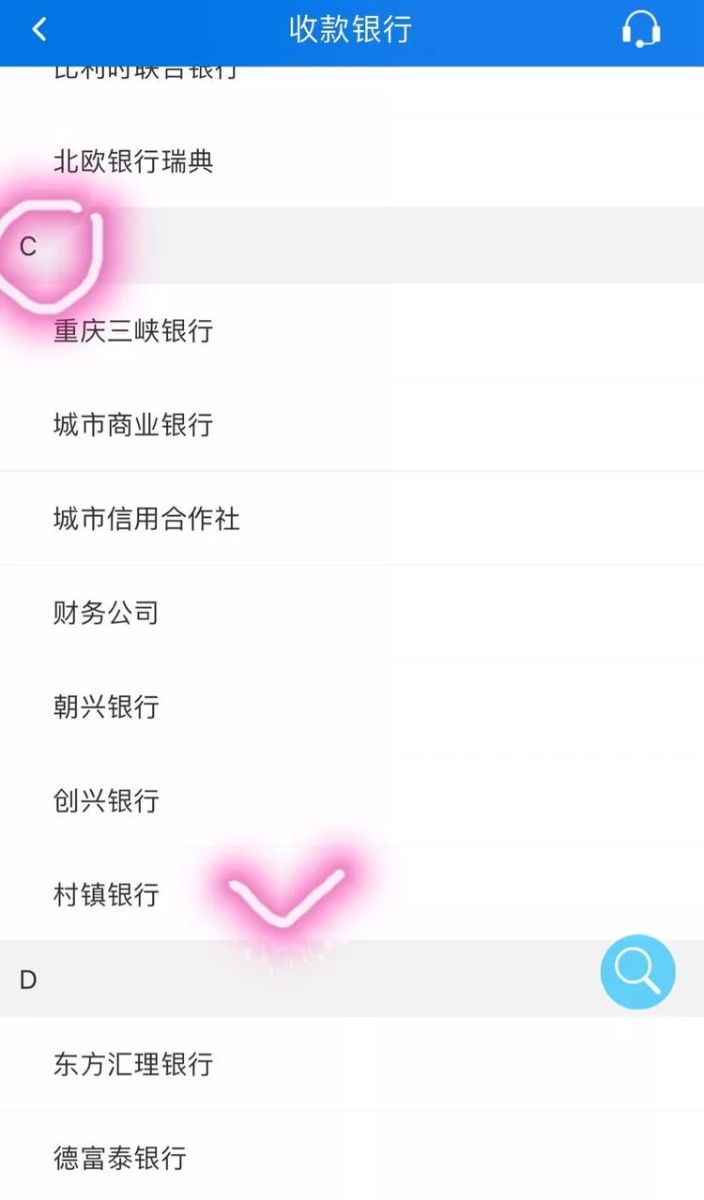Select 朝兴银行

(x=352, y=706)
